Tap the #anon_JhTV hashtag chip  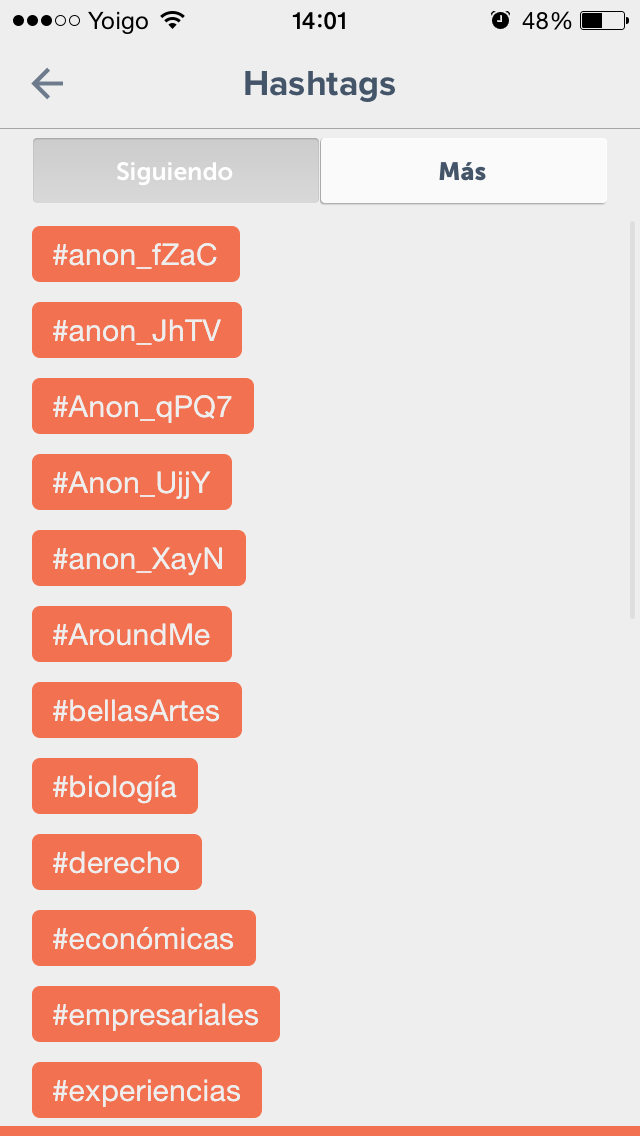[x=137, y=330]
